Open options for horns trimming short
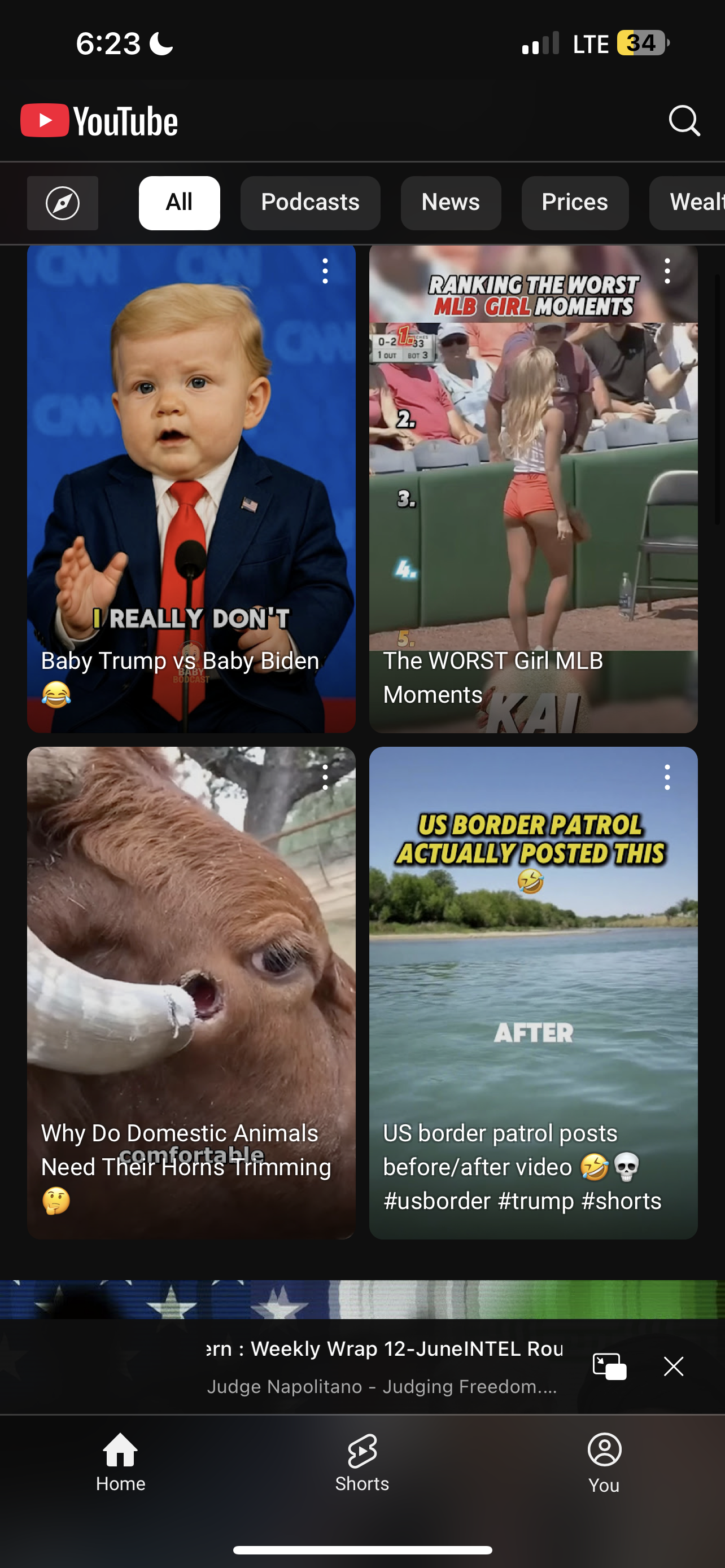Screen dimensions: 725x1568 325,777
